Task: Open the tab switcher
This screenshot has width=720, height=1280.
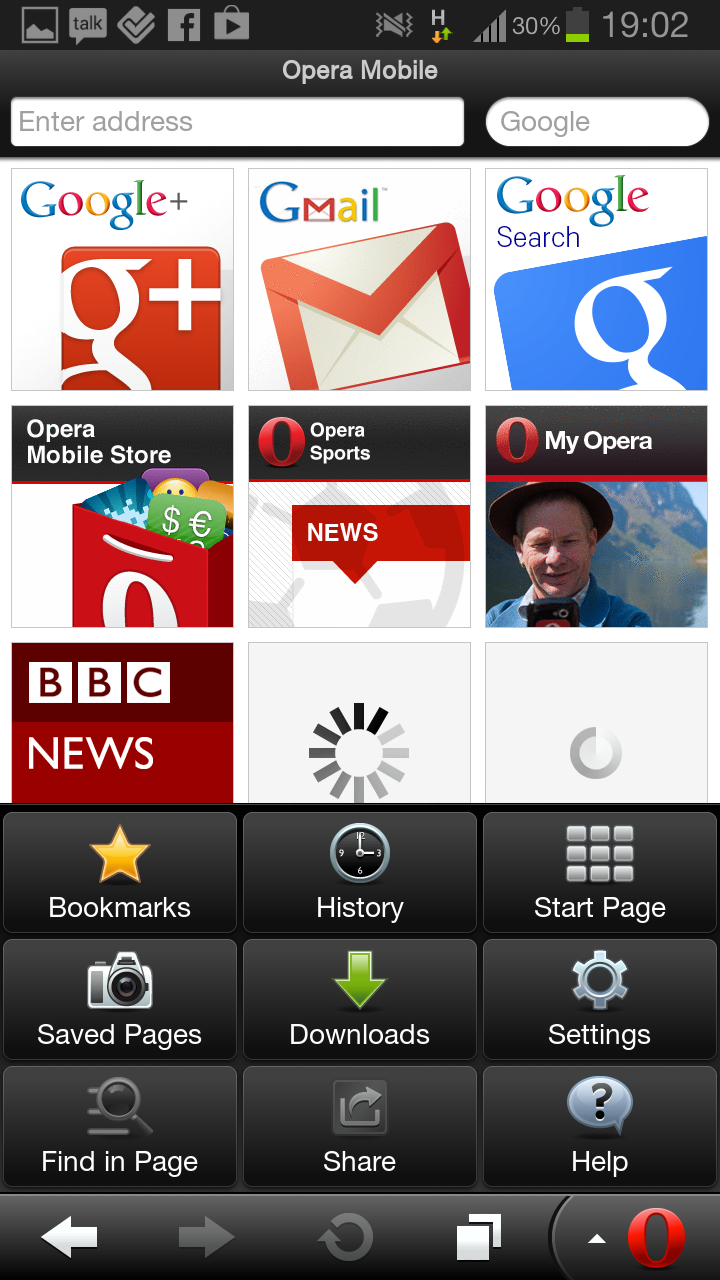Action: 480,1236
